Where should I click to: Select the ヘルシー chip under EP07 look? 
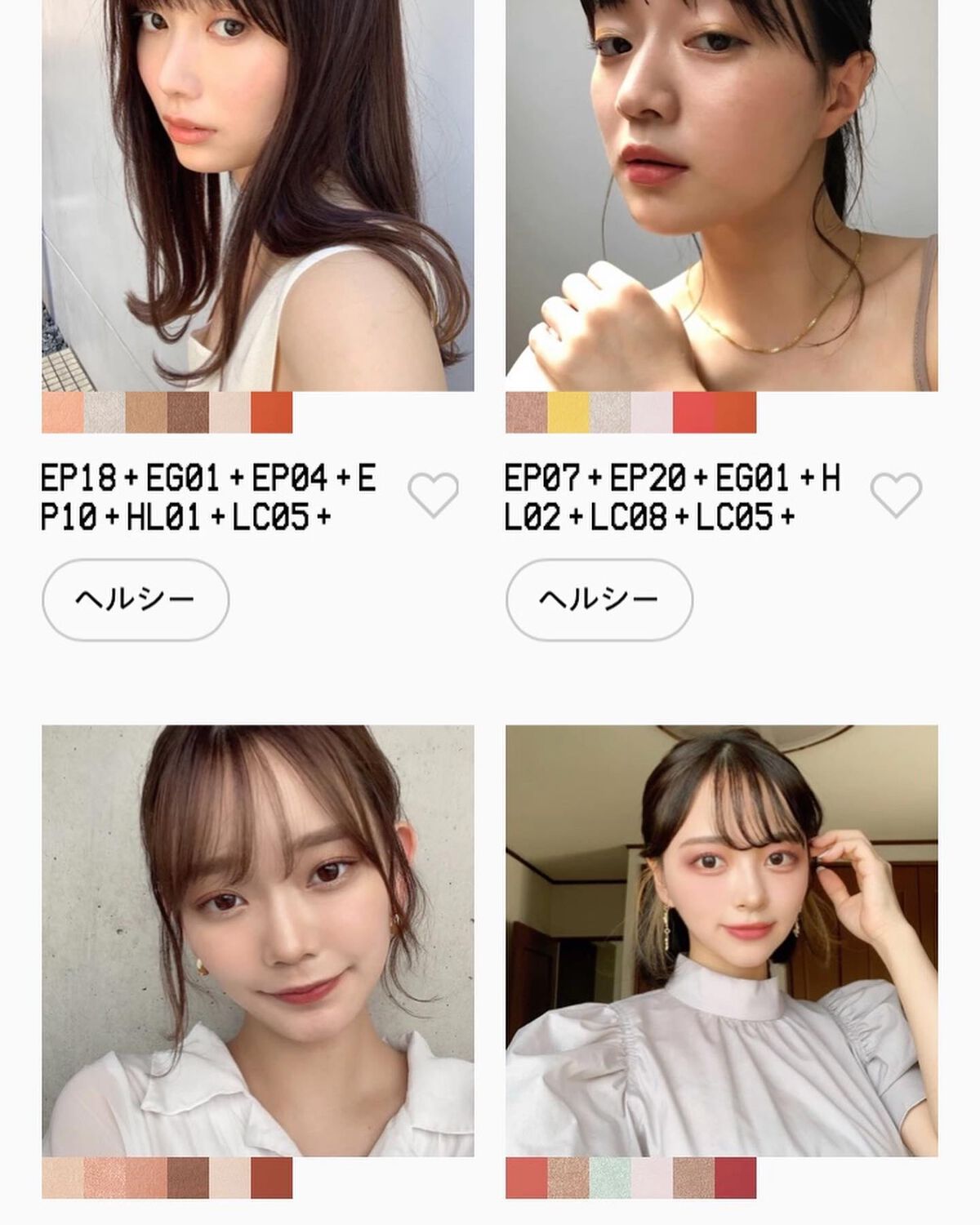[x=599, y=600]
